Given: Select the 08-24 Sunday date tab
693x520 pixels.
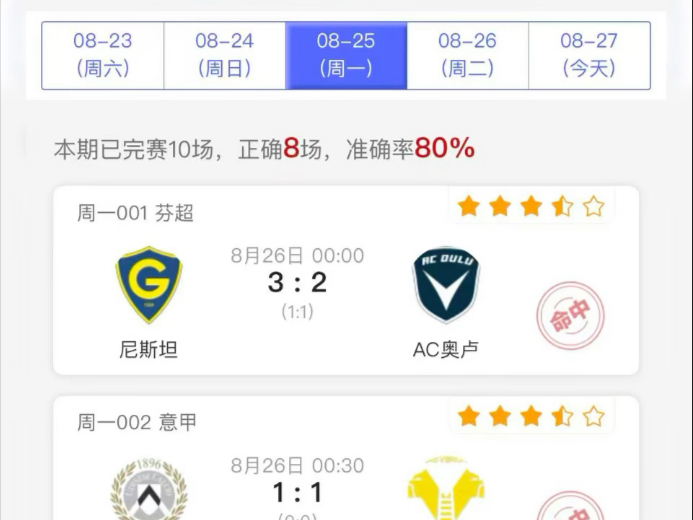Looking at the screenshot, I should (225, 55).
